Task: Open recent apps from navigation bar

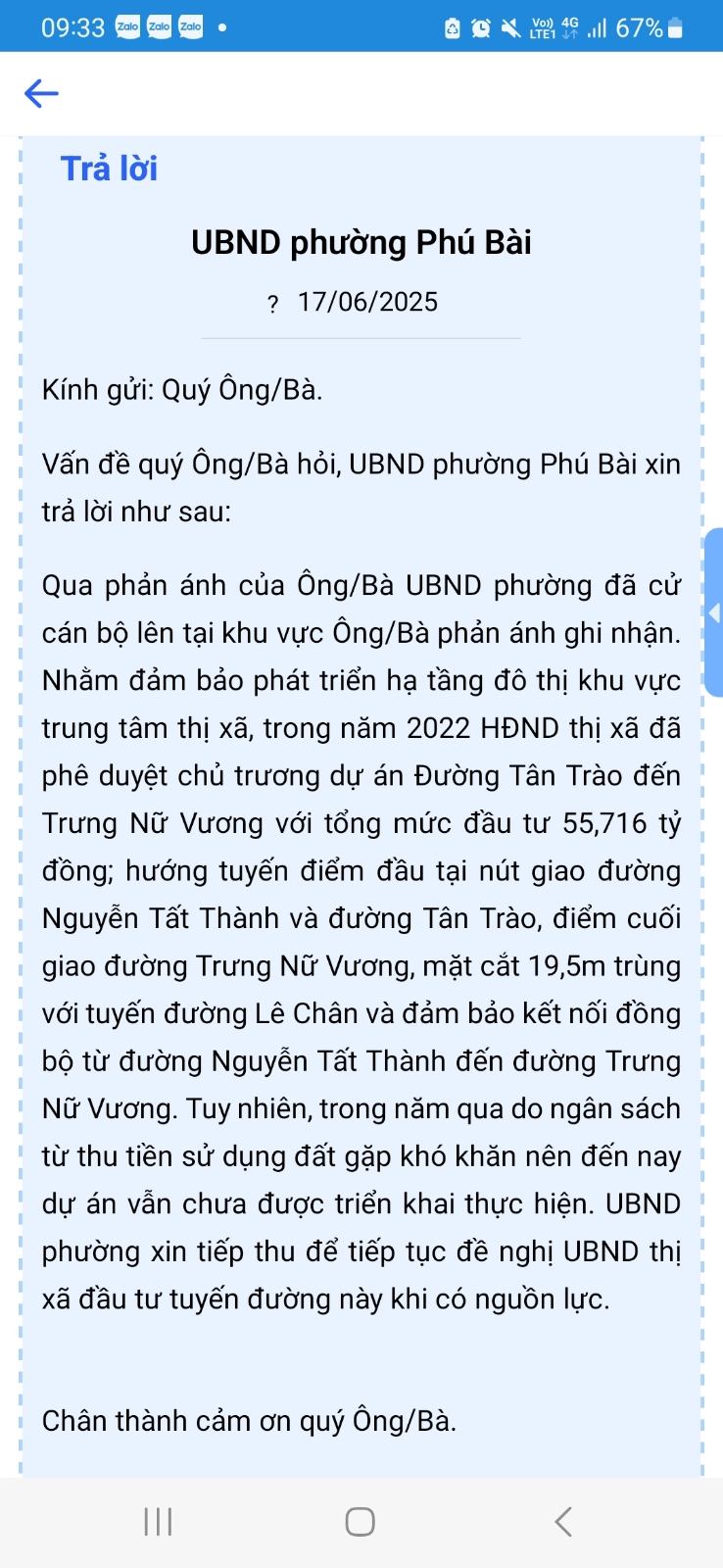Action: coord(158,1521)
